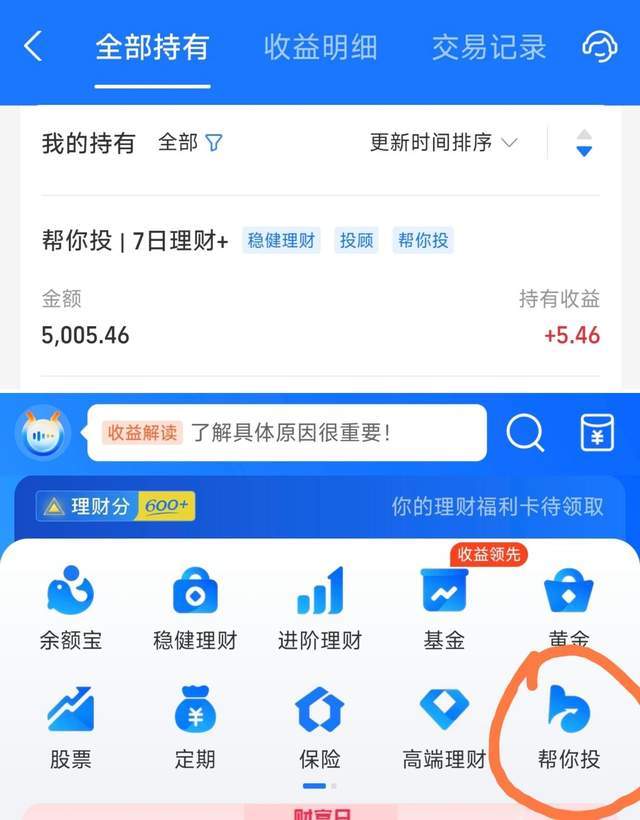640x820 pixels.
Task: Read the 收益解读 message
Action: (288, 433)
